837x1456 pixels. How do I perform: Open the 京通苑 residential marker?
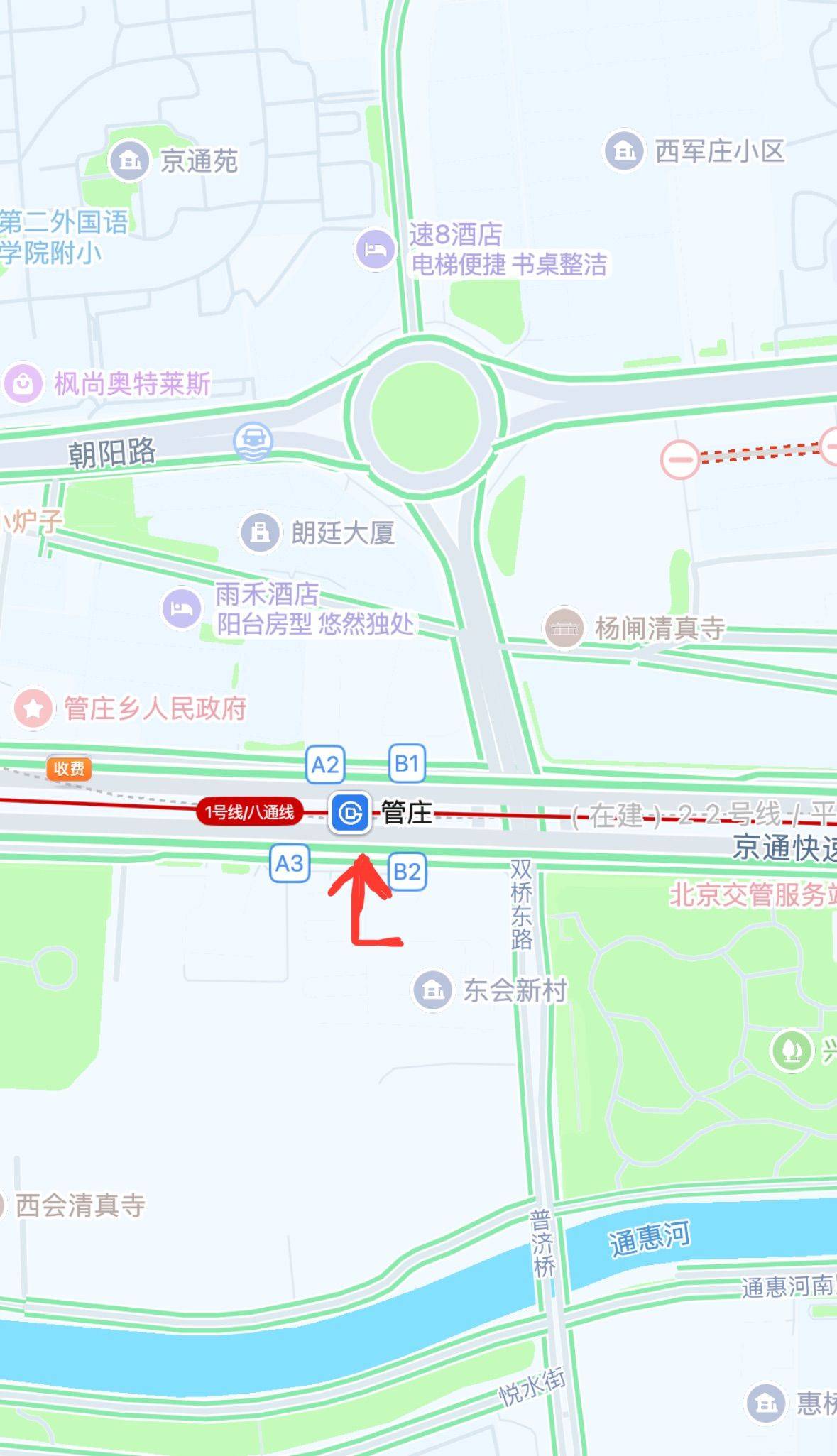(128, 160)
